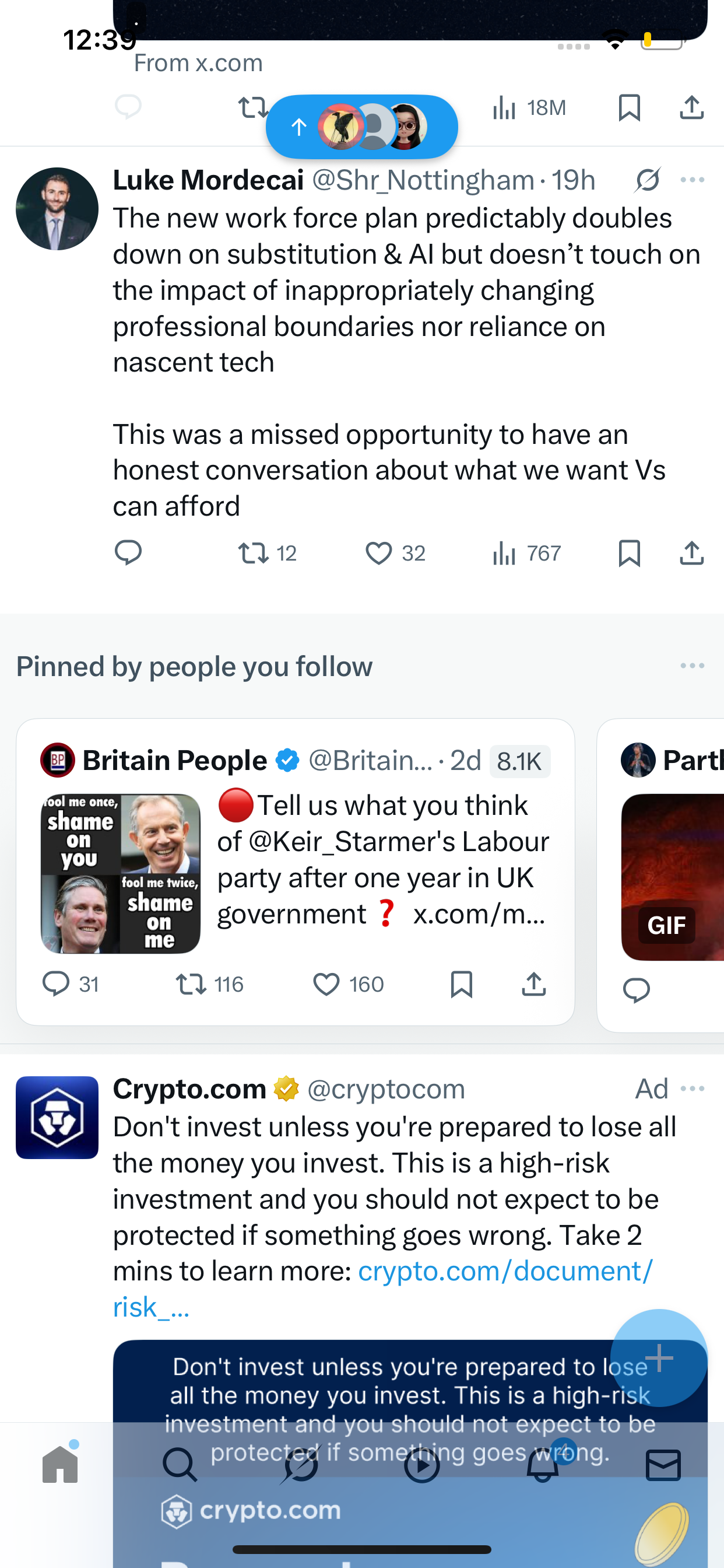Share Luke Mordecai's post
This screenshot has height=1568, width=724.
692,552
